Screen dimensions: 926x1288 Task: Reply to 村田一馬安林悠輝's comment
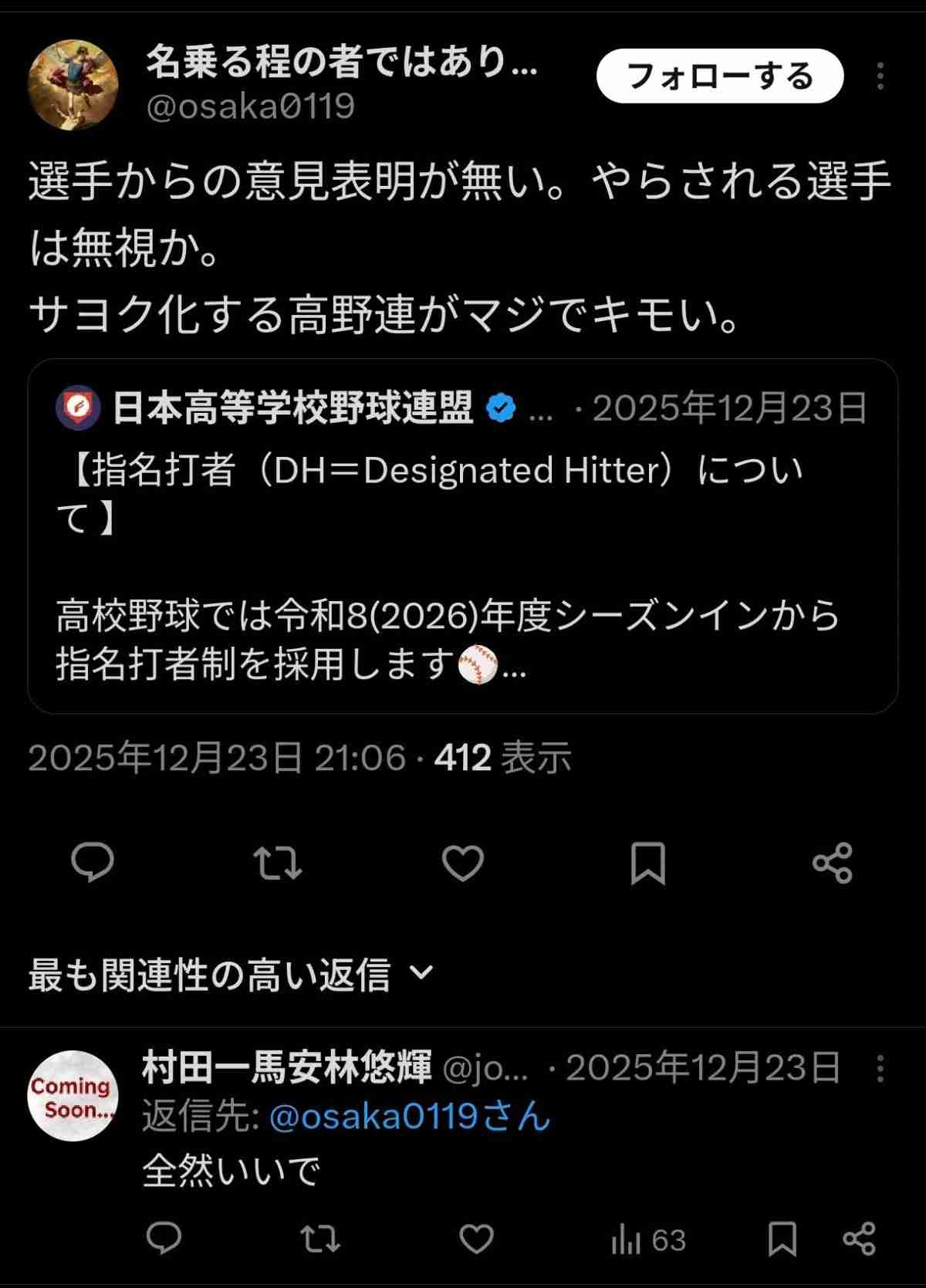coord(164,1239)
